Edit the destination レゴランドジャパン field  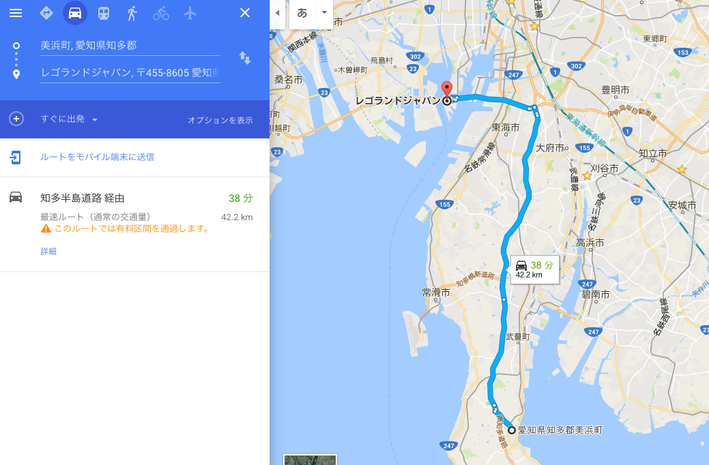129,73
